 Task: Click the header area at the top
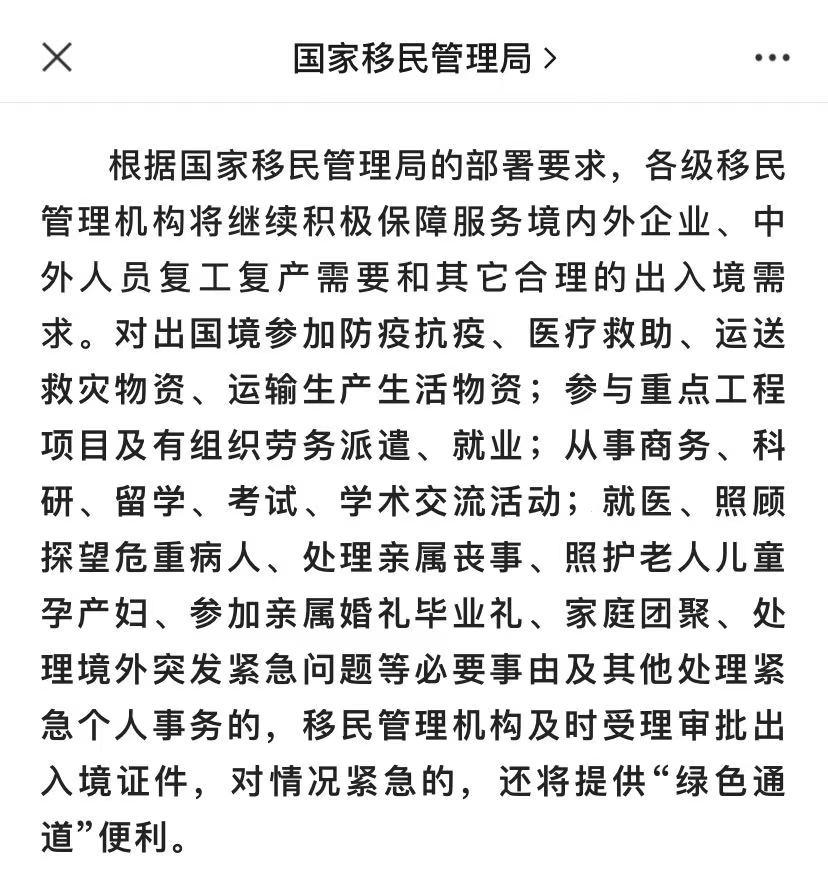[414, 55]
